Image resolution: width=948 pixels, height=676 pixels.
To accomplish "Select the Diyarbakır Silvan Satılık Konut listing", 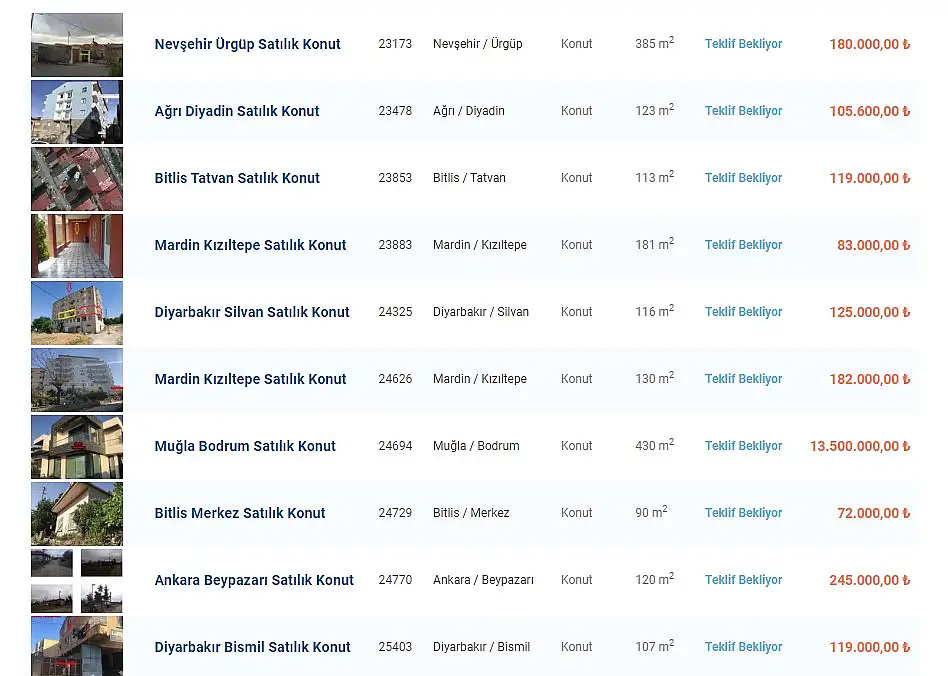I will tap(252, 312).
